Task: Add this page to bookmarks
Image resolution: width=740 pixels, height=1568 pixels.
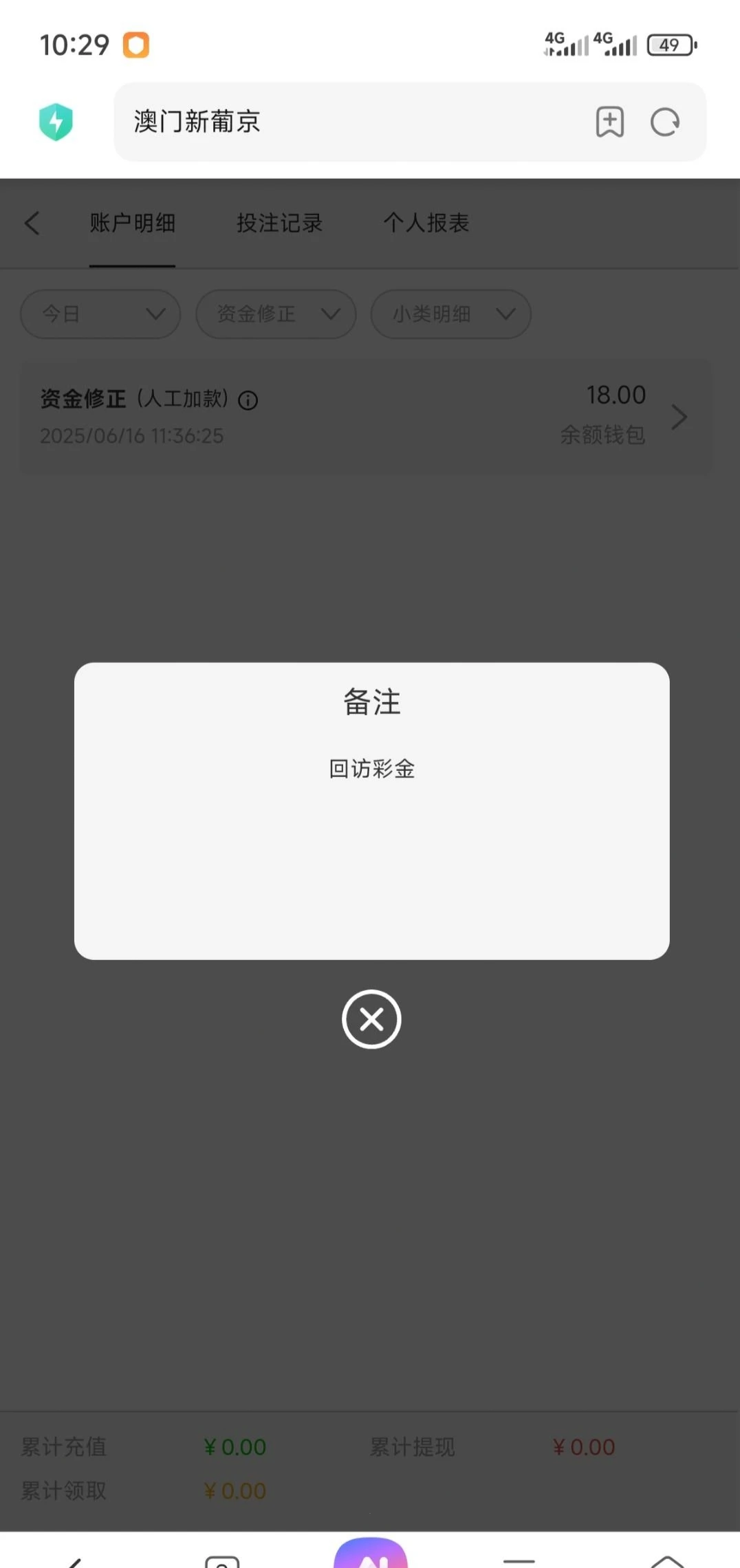Action: (609, 122)
